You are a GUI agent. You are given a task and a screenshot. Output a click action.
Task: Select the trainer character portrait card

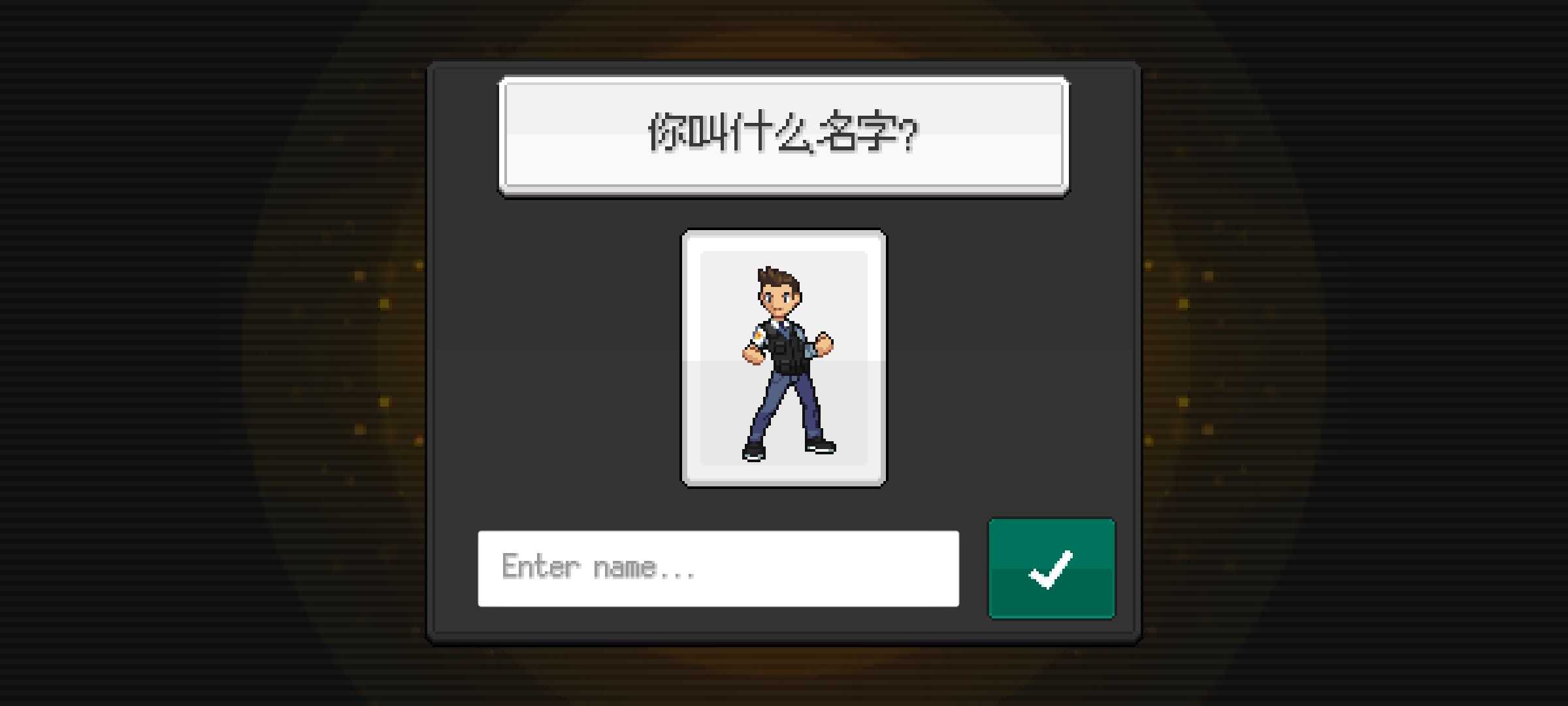783,358
